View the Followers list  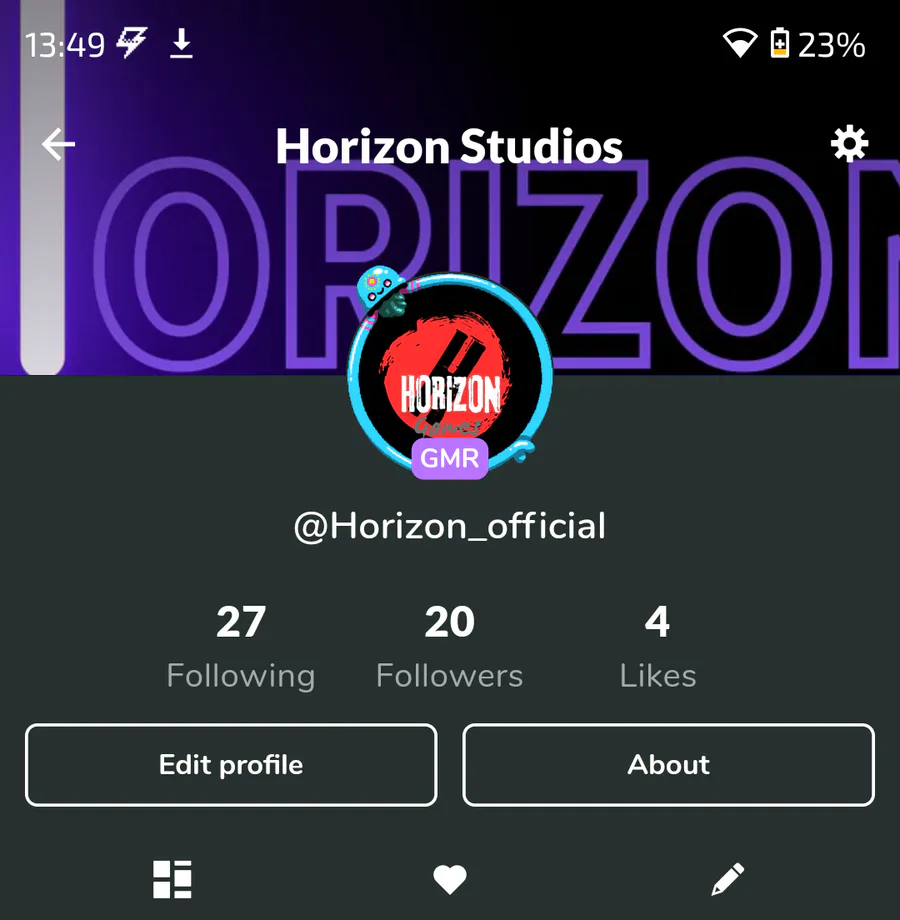tap(449, 647)
